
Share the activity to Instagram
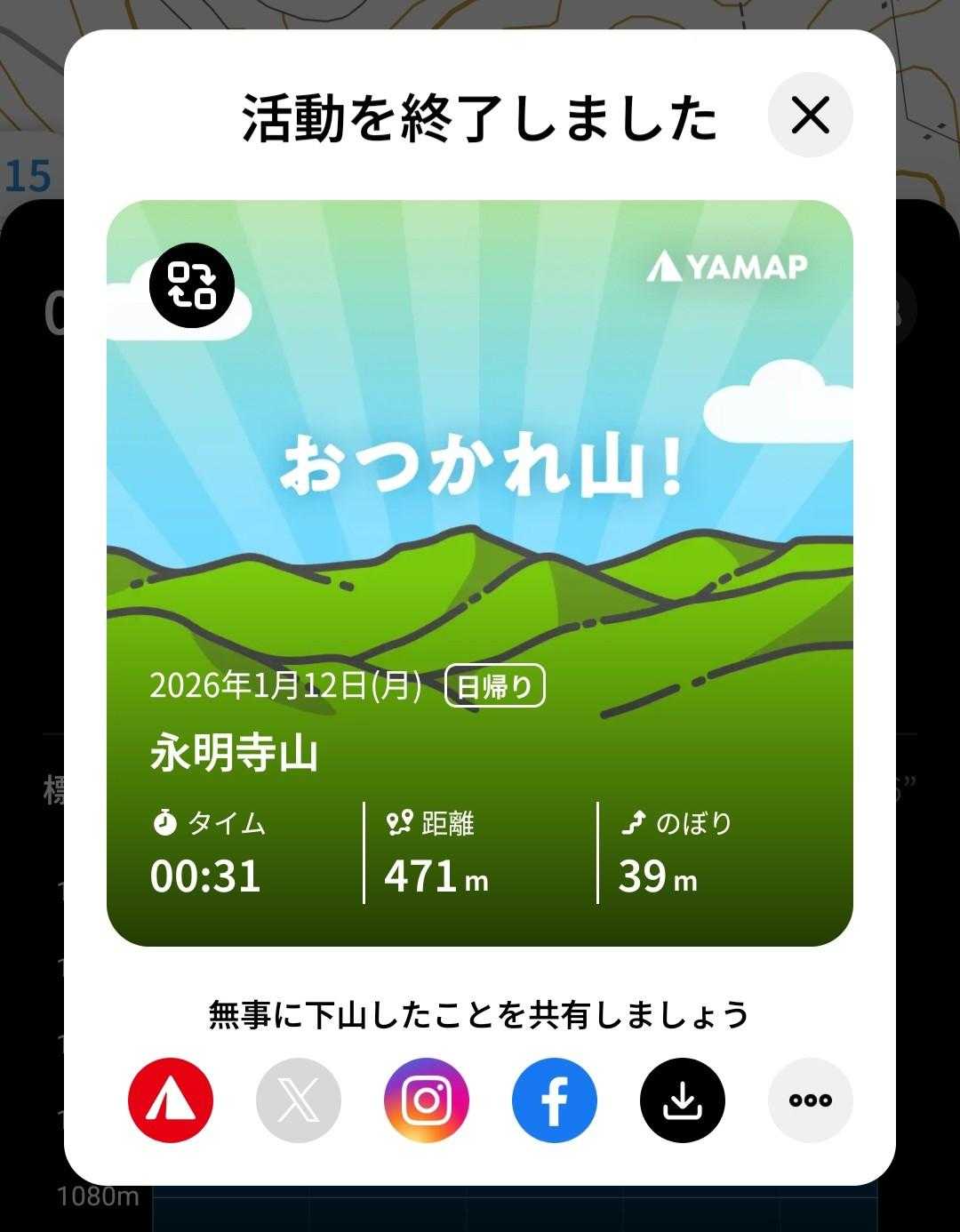point(427,1100)
